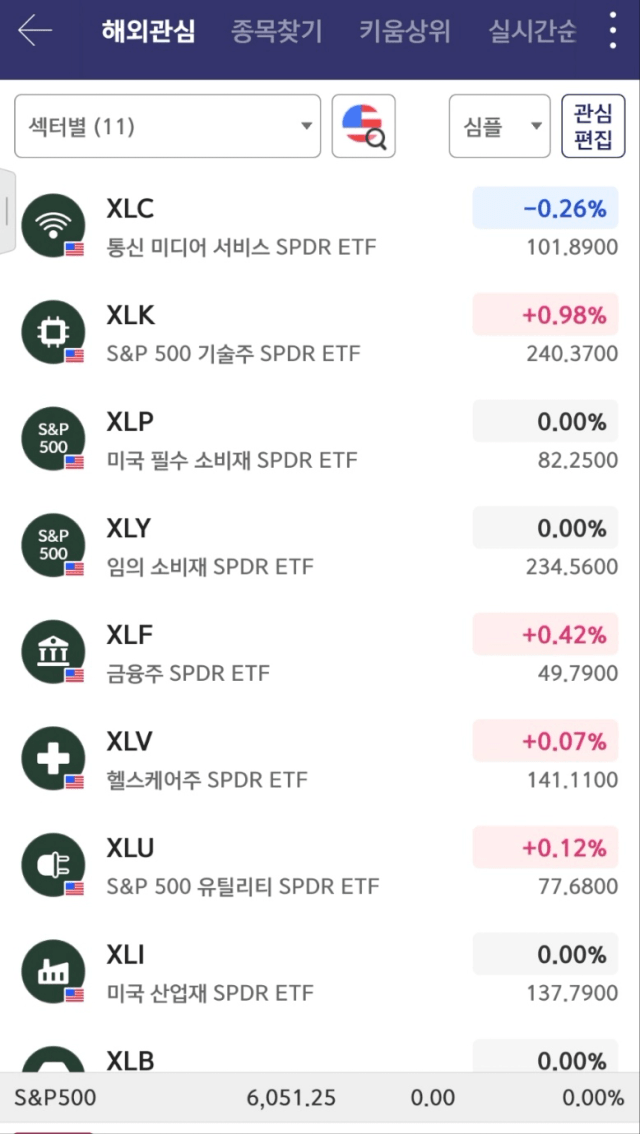Viewport: 640px width, 1134px height.
Task: Open the 심플 view mode dropdown
Action: pos(500,126)
